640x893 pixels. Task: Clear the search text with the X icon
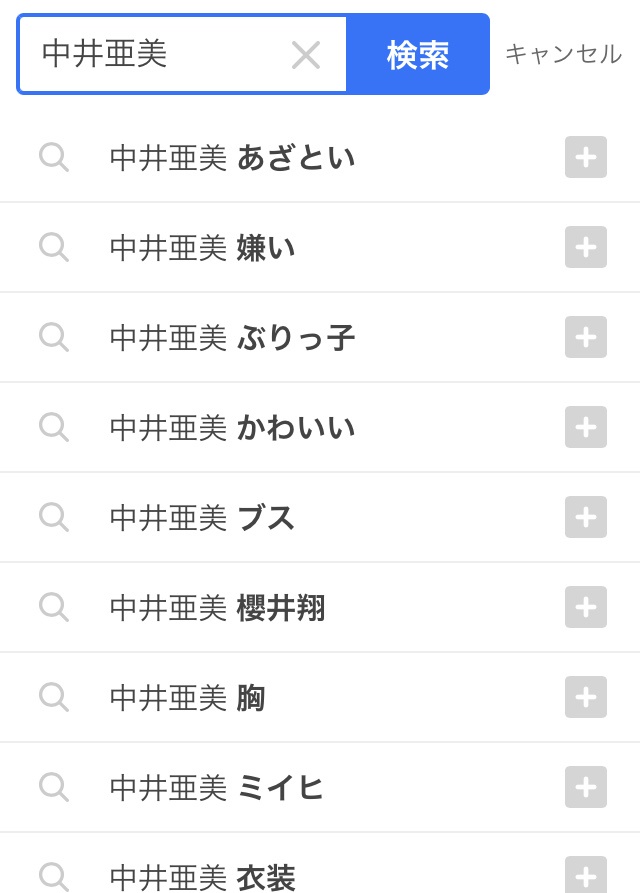click(306, 55)
